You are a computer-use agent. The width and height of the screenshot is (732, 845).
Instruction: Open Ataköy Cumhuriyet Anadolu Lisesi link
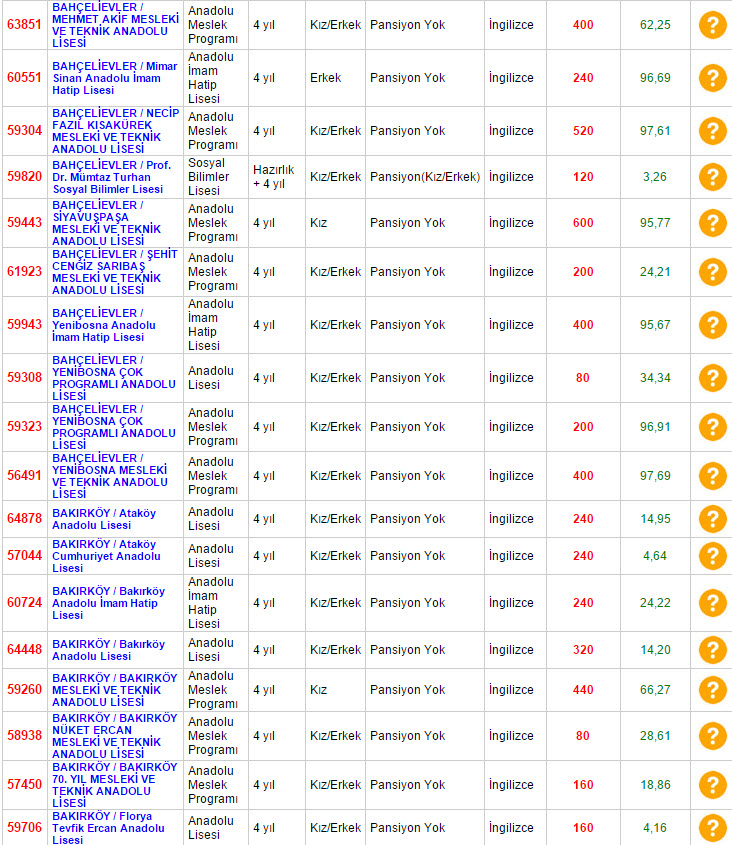104,556
